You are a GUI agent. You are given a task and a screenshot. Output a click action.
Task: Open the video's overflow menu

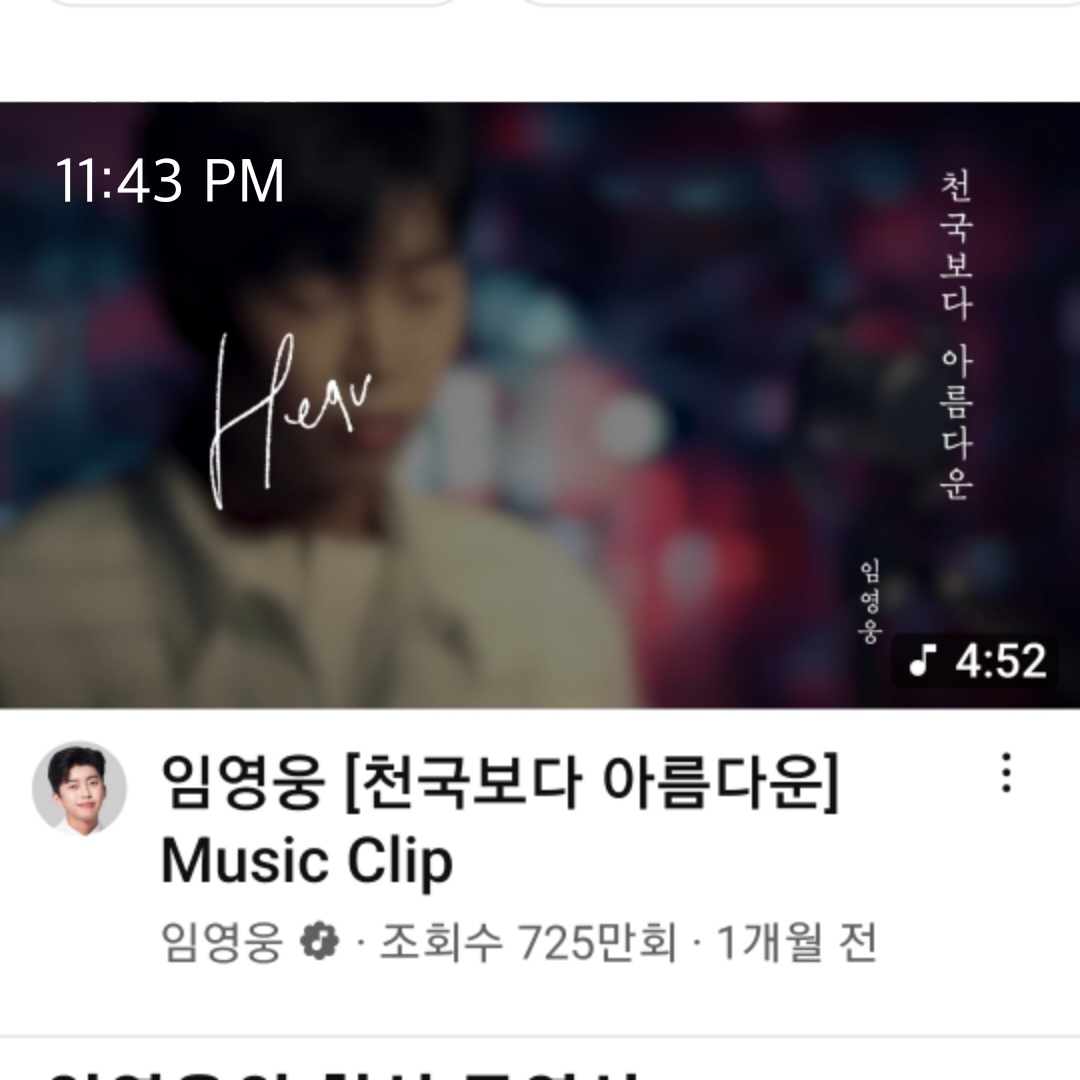pos(1006,773)
